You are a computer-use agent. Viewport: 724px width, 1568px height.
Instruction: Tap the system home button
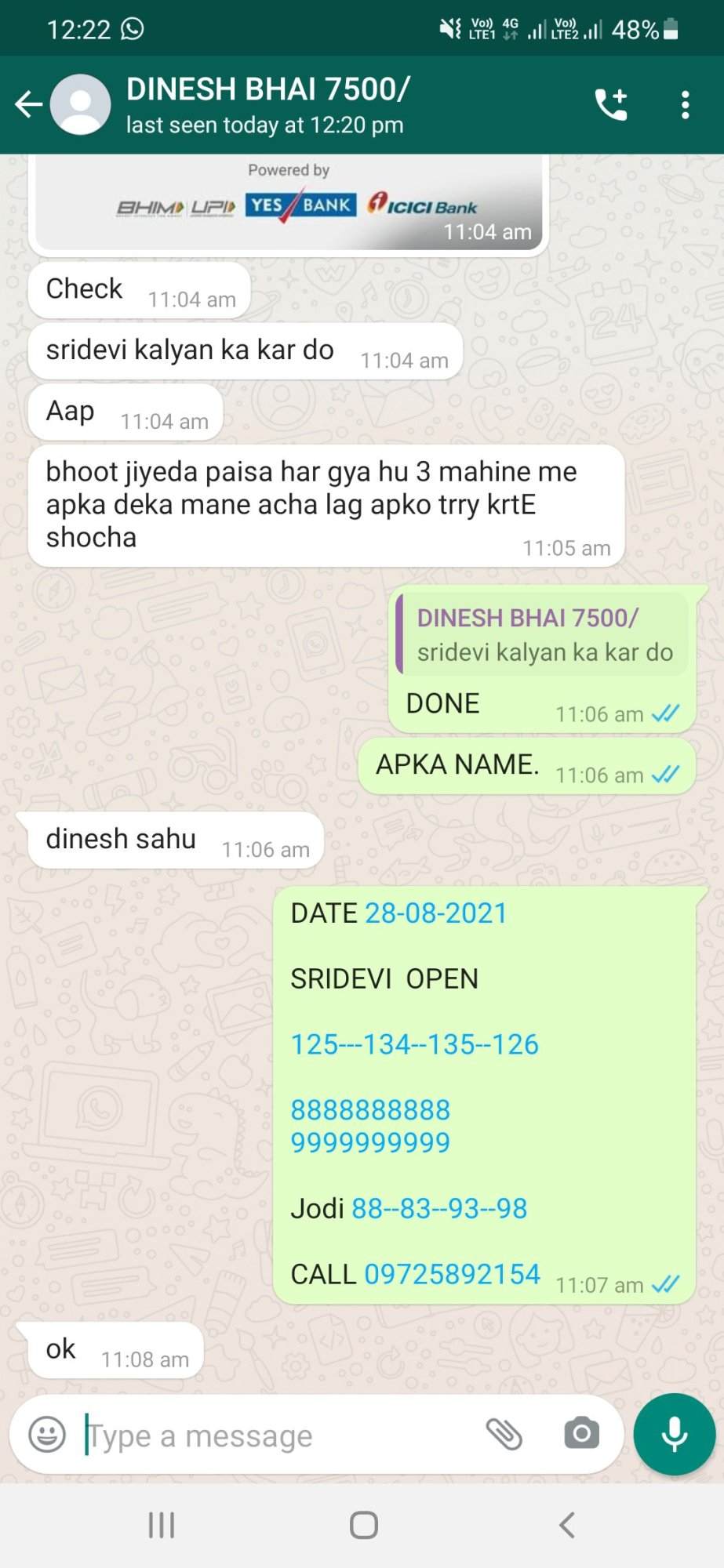coord(363,1525)
